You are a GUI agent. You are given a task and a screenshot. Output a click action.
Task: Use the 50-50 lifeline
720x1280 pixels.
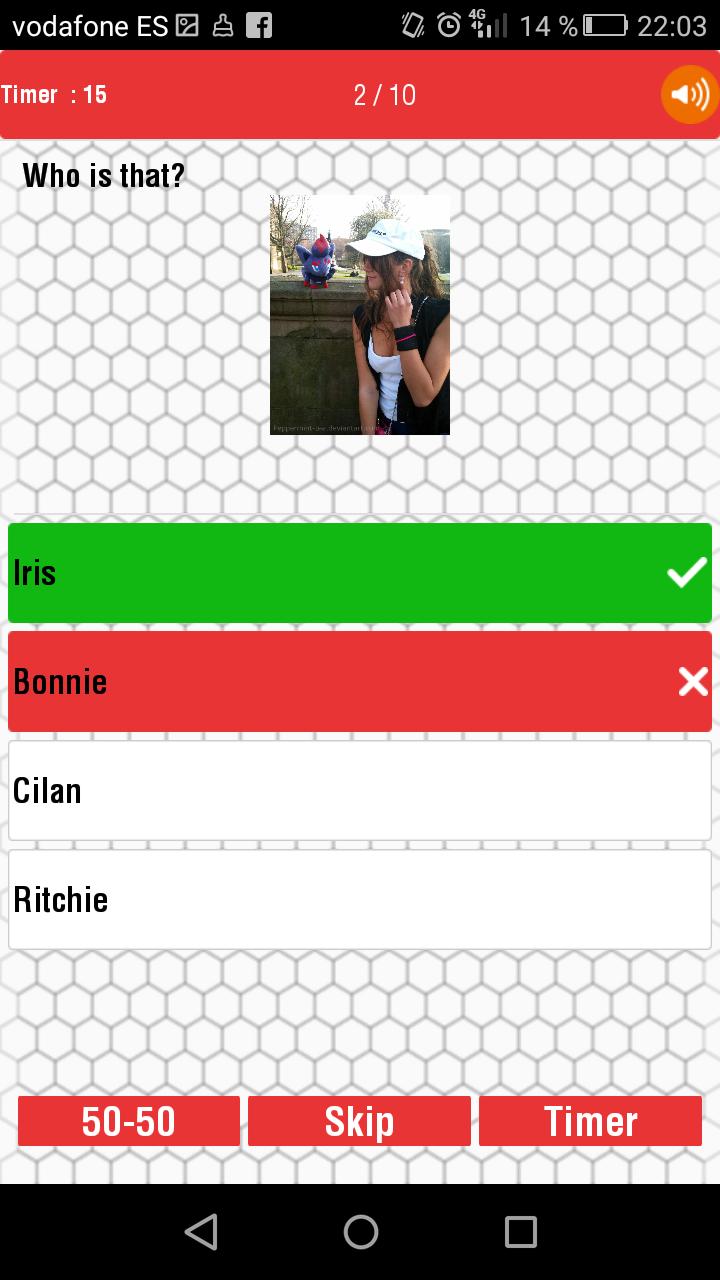click(x=129, y=1121)
